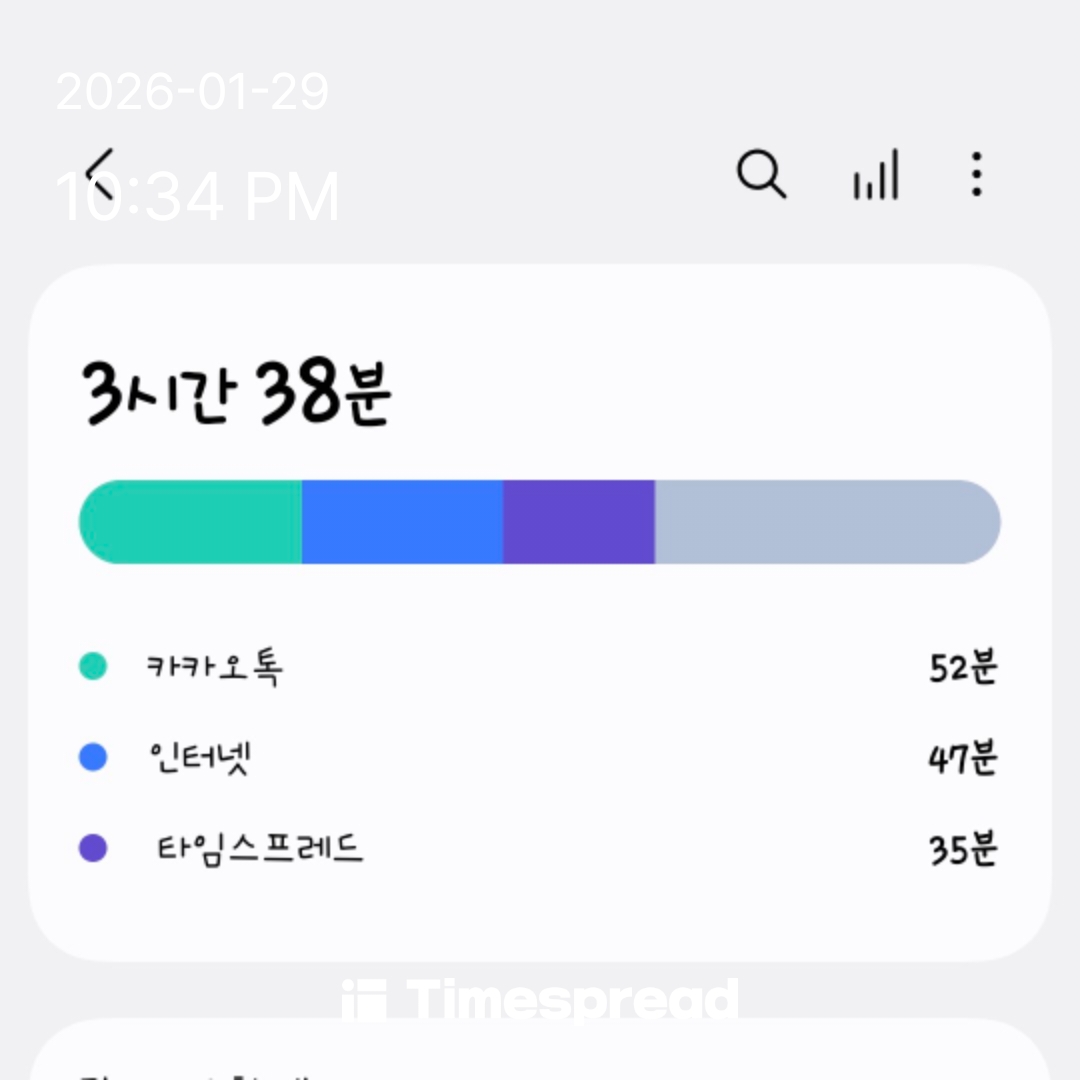
Task: Open the search magnifier icon
Action: pyautogui.click(x=761, y=175)
